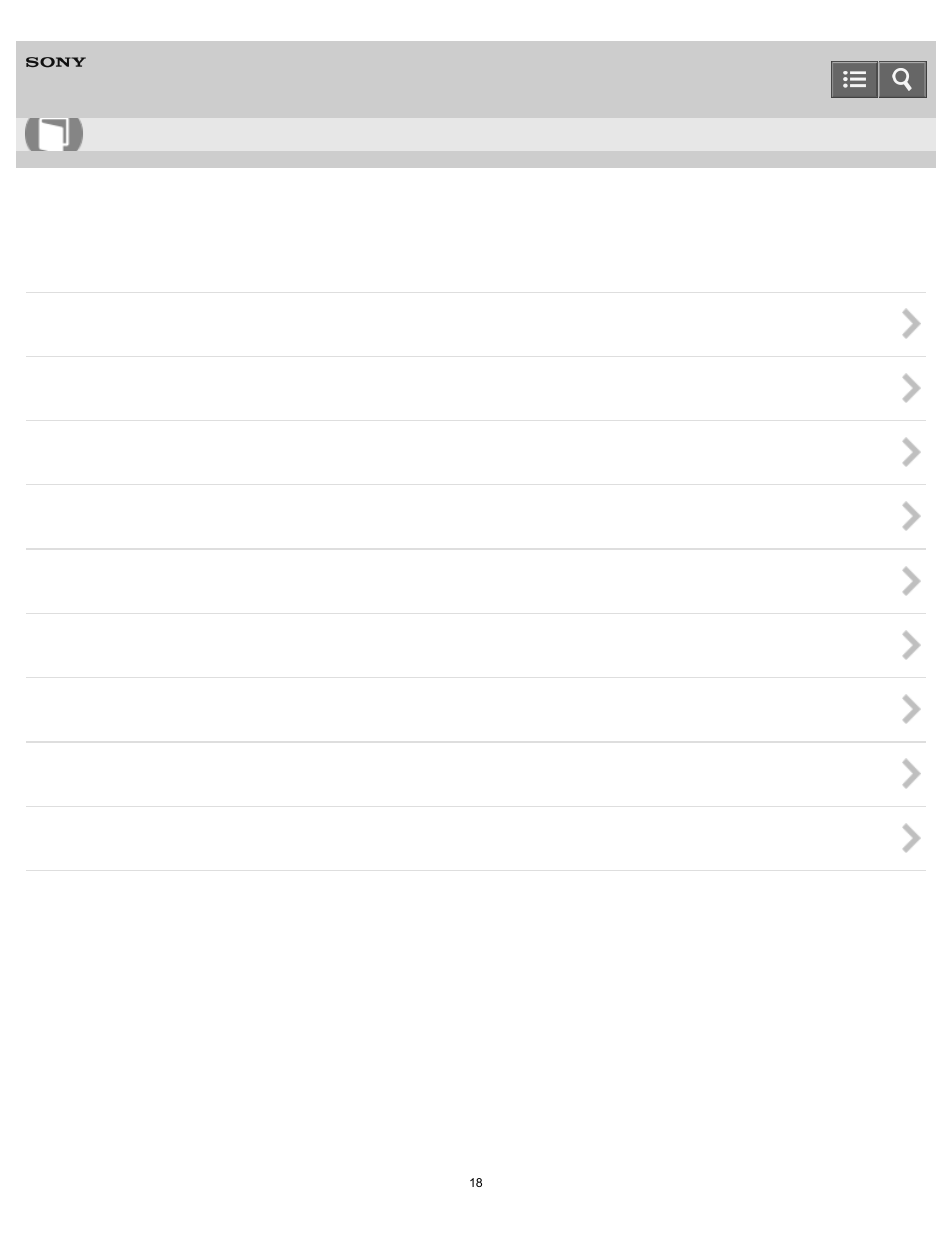
Task: Click the page number 18 at the bottom
Action: click(x=476, y=1183)
